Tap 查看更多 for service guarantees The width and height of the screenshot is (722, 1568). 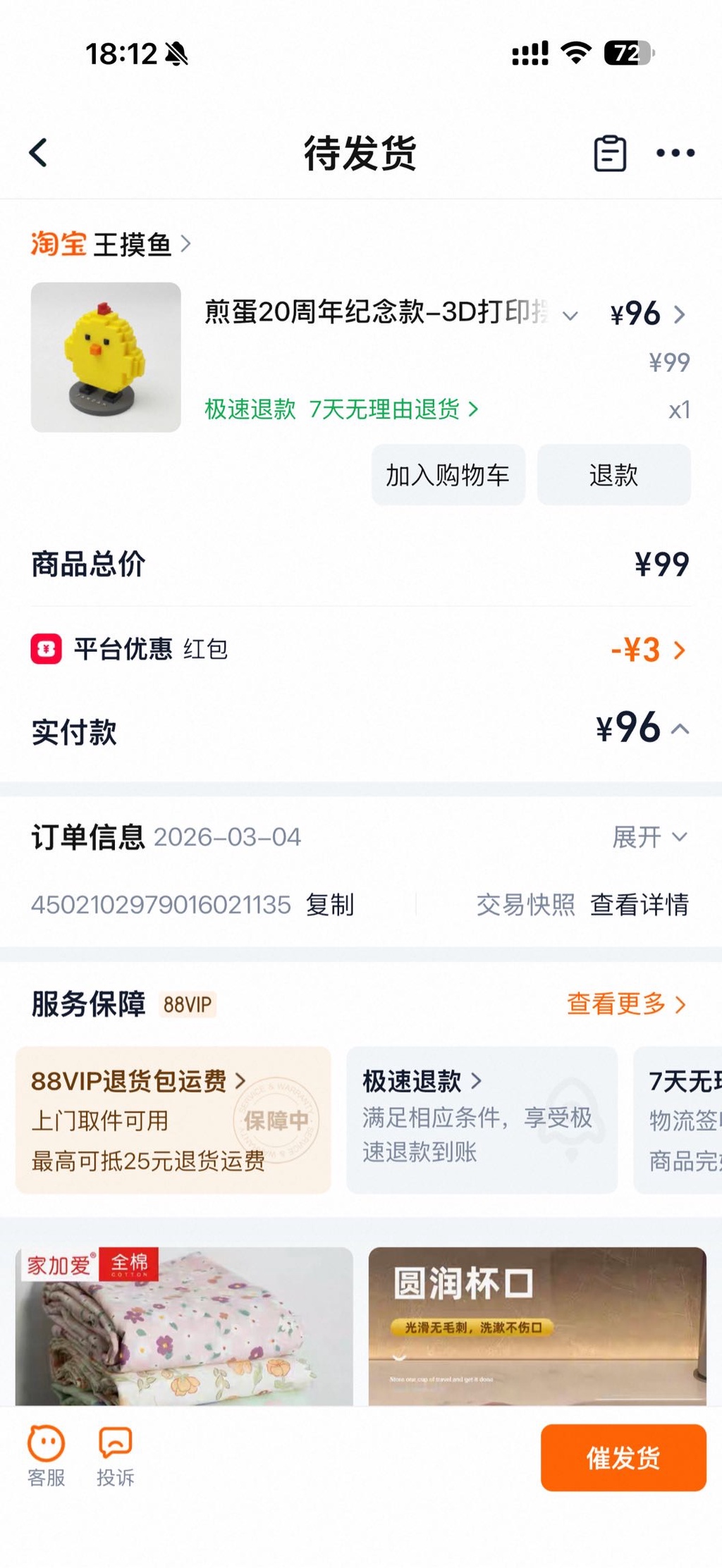pos(625,1004)
